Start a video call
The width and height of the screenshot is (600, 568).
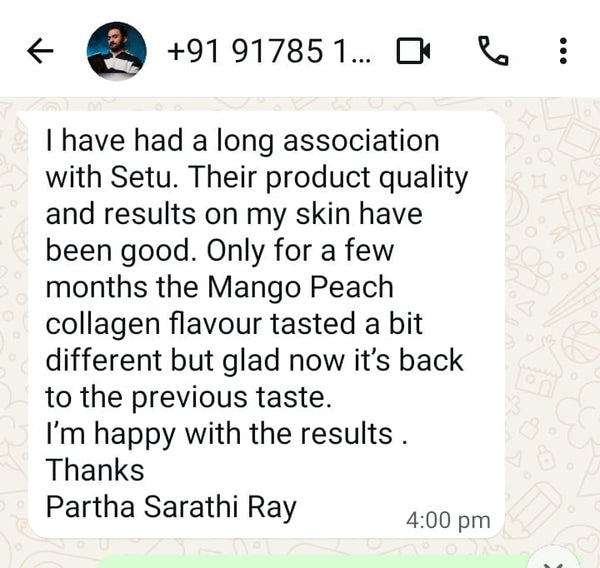pyautogui.click(x=412, y=52)
